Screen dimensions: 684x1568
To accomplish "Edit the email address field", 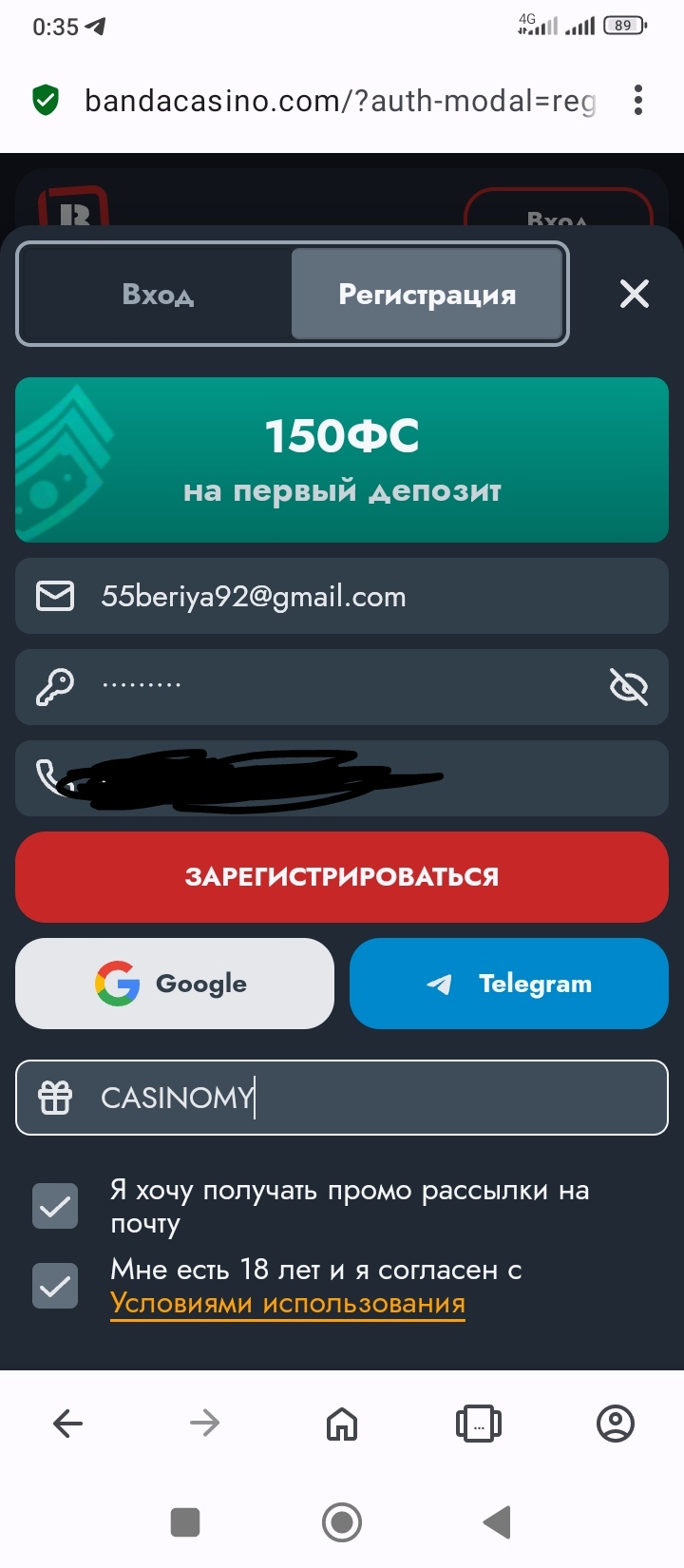I will (361, 596).
